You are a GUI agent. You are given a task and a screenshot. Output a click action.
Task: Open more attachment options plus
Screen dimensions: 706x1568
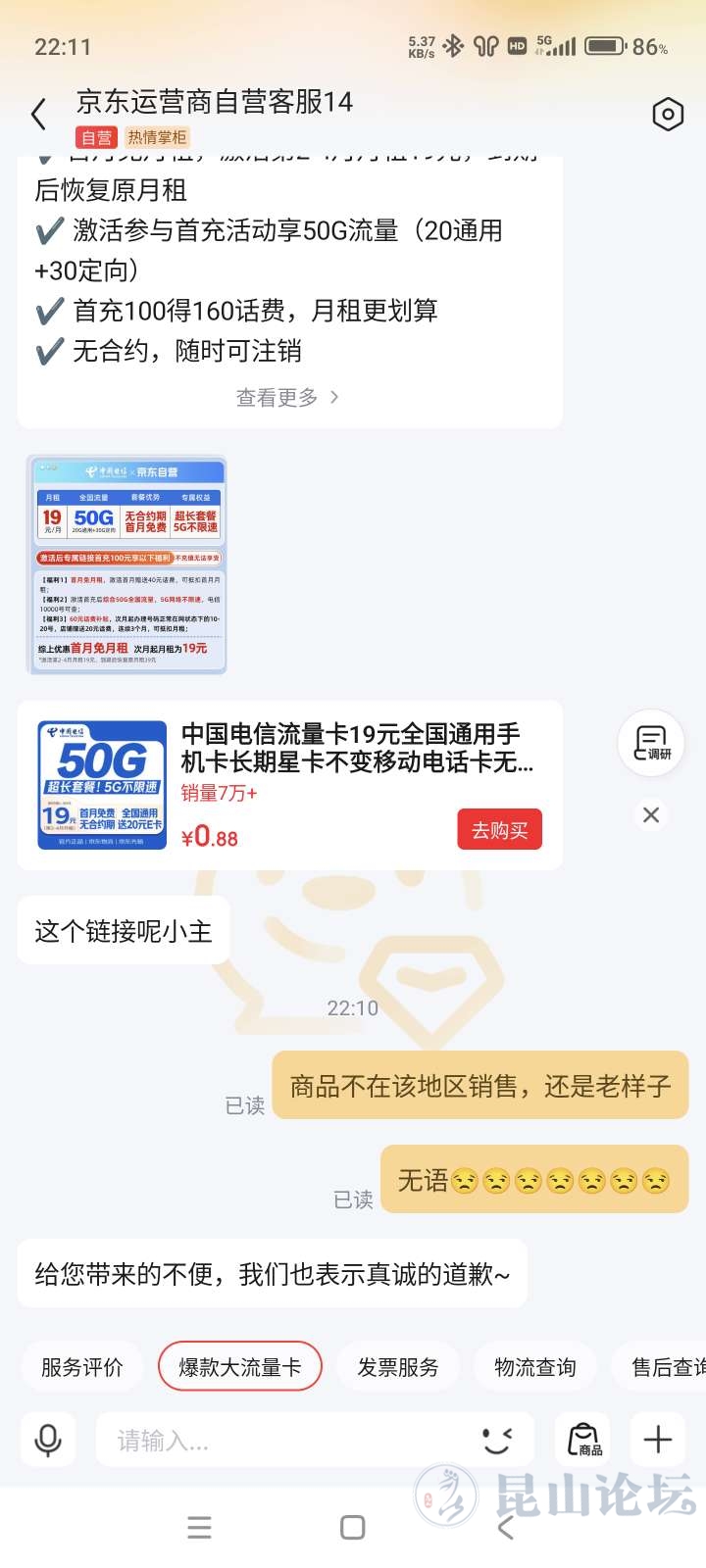(x=658, y=1440)
